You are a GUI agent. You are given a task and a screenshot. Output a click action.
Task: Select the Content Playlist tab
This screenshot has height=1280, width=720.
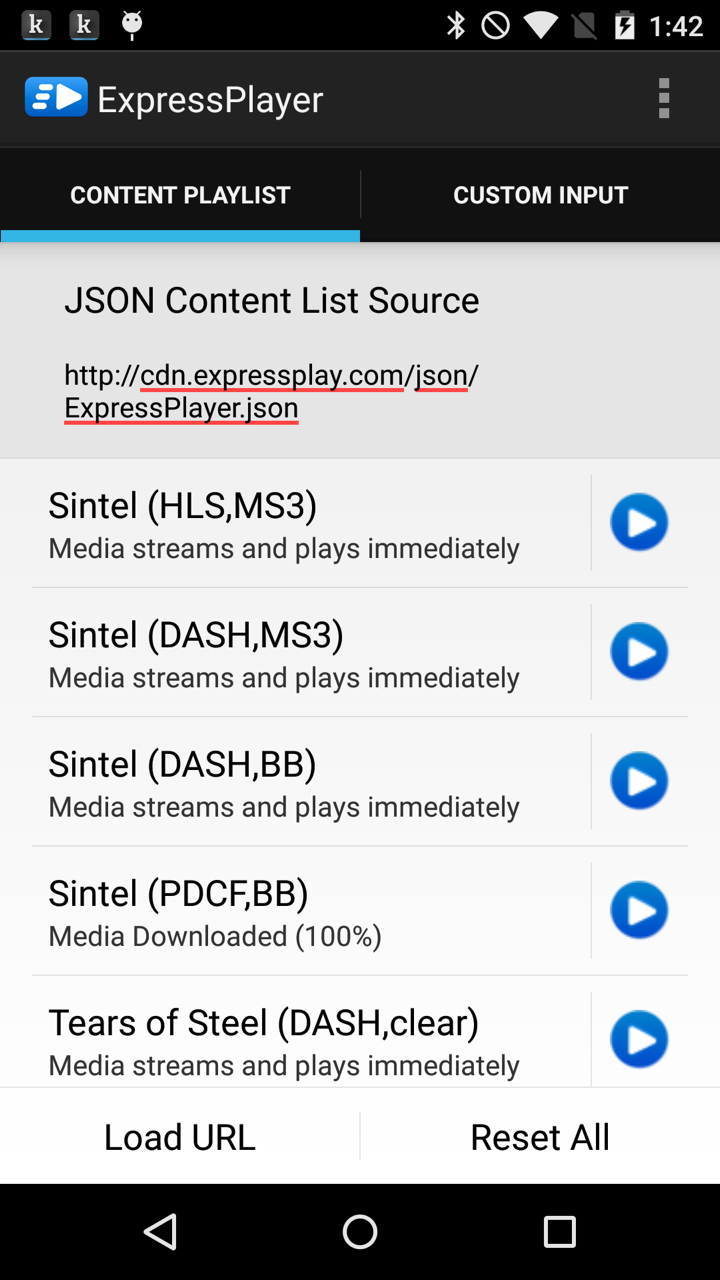click(x=180, y=195)
